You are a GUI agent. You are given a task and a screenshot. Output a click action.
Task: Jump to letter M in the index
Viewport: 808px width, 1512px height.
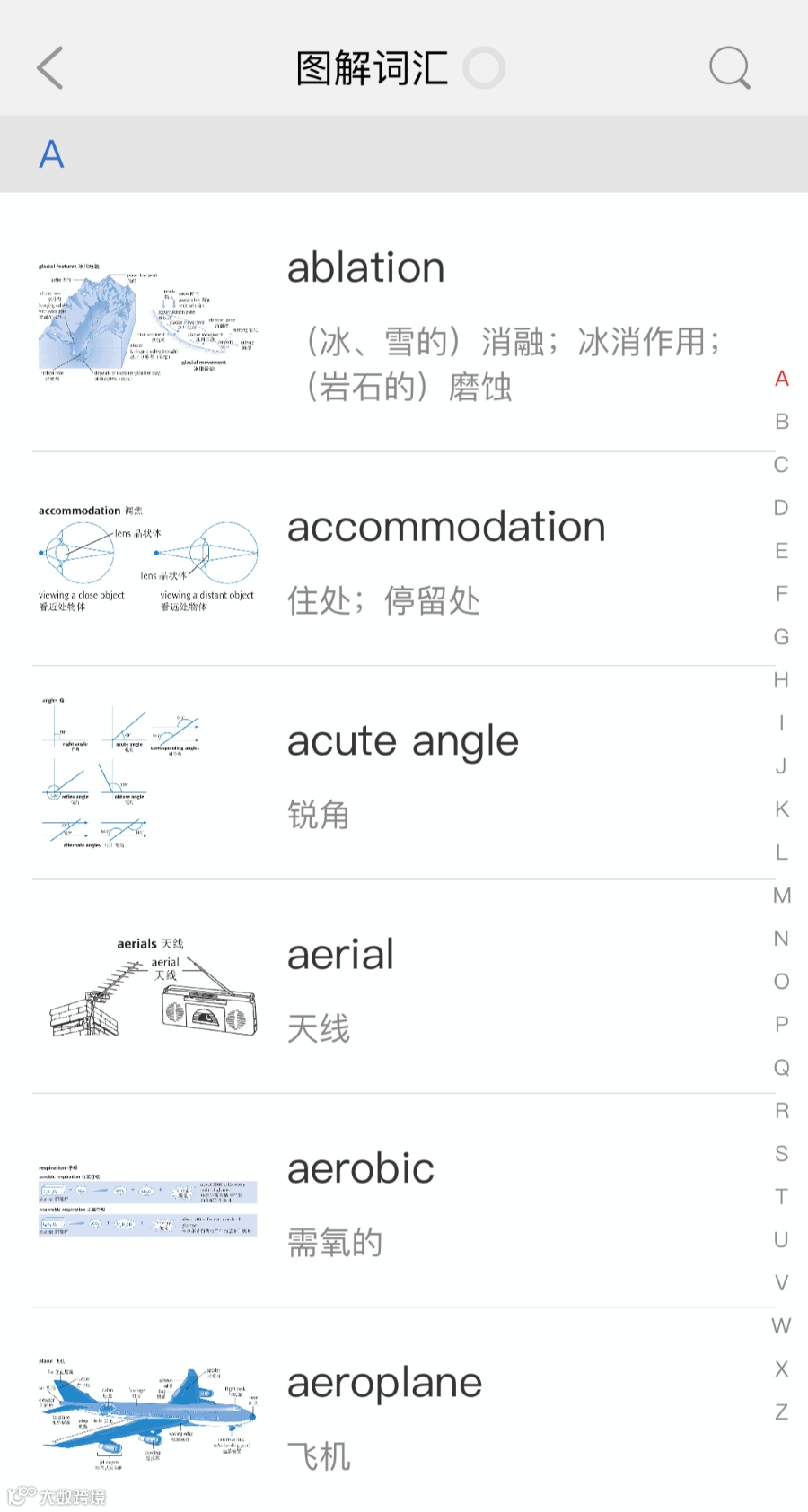(782, 896)
